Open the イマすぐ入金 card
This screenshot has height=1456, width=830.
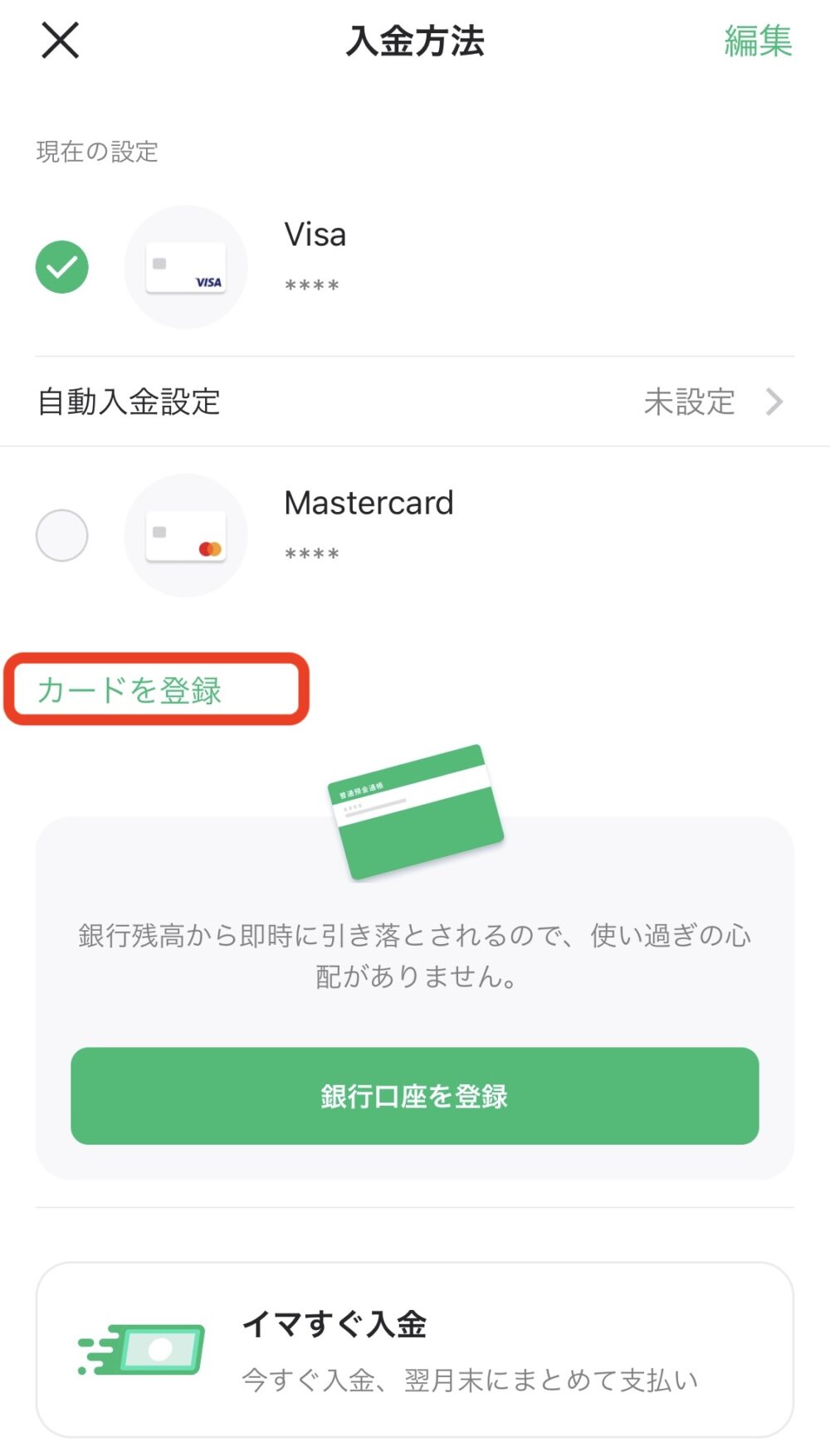[x=415, y=1350]
